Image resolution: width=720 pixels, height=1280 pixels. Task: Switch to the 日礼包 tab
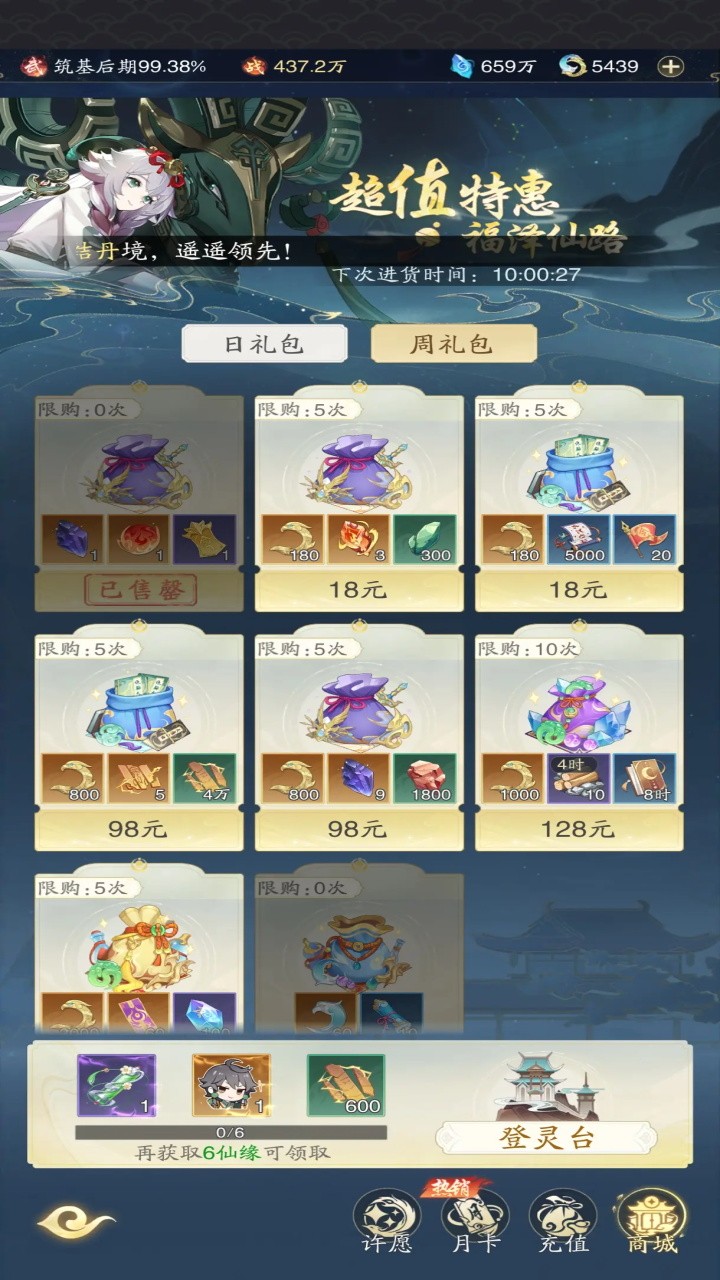[264, 344]
